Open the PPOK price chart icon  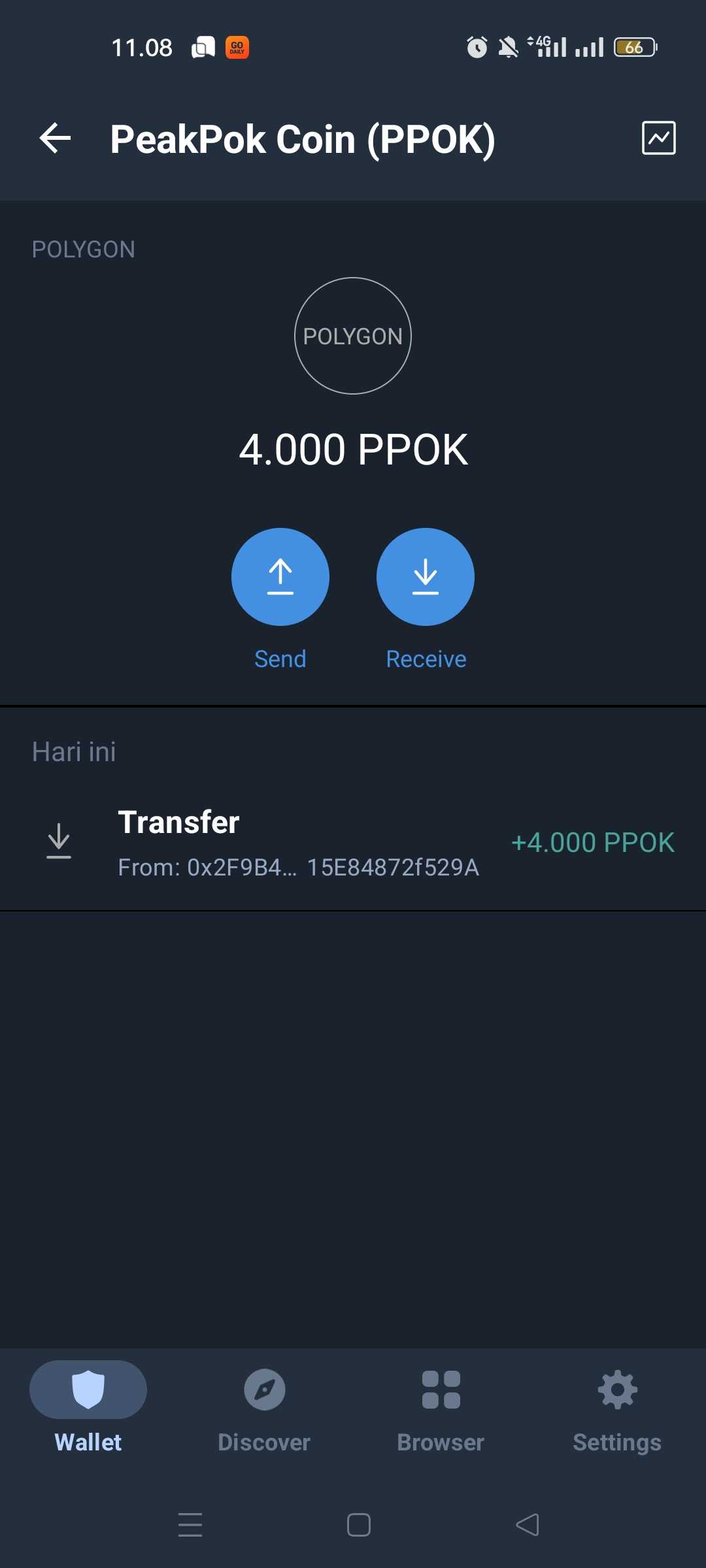coord(658,138)
